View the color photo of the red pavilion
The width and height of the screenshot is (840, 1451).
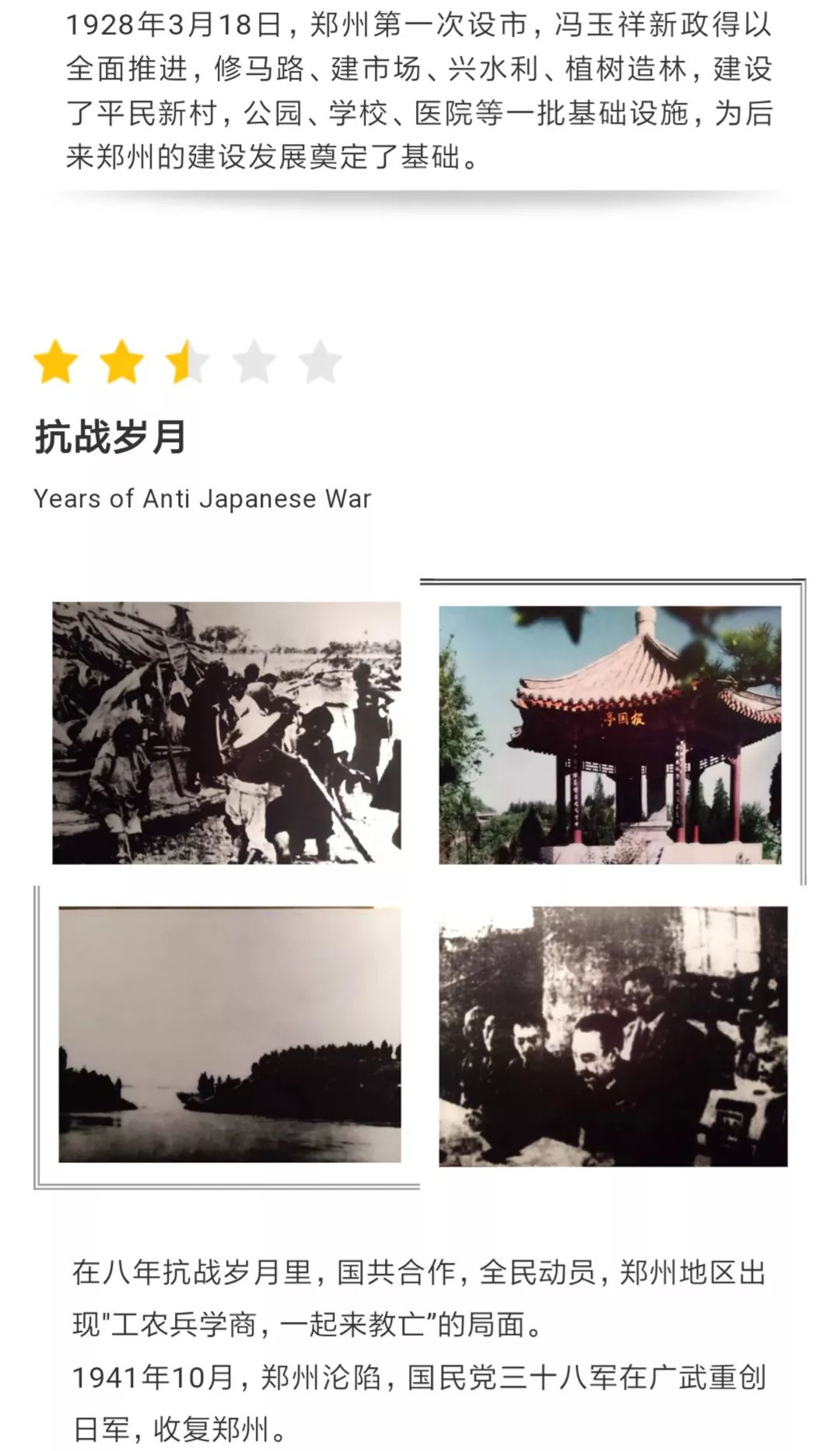click(x=610, y=734)
